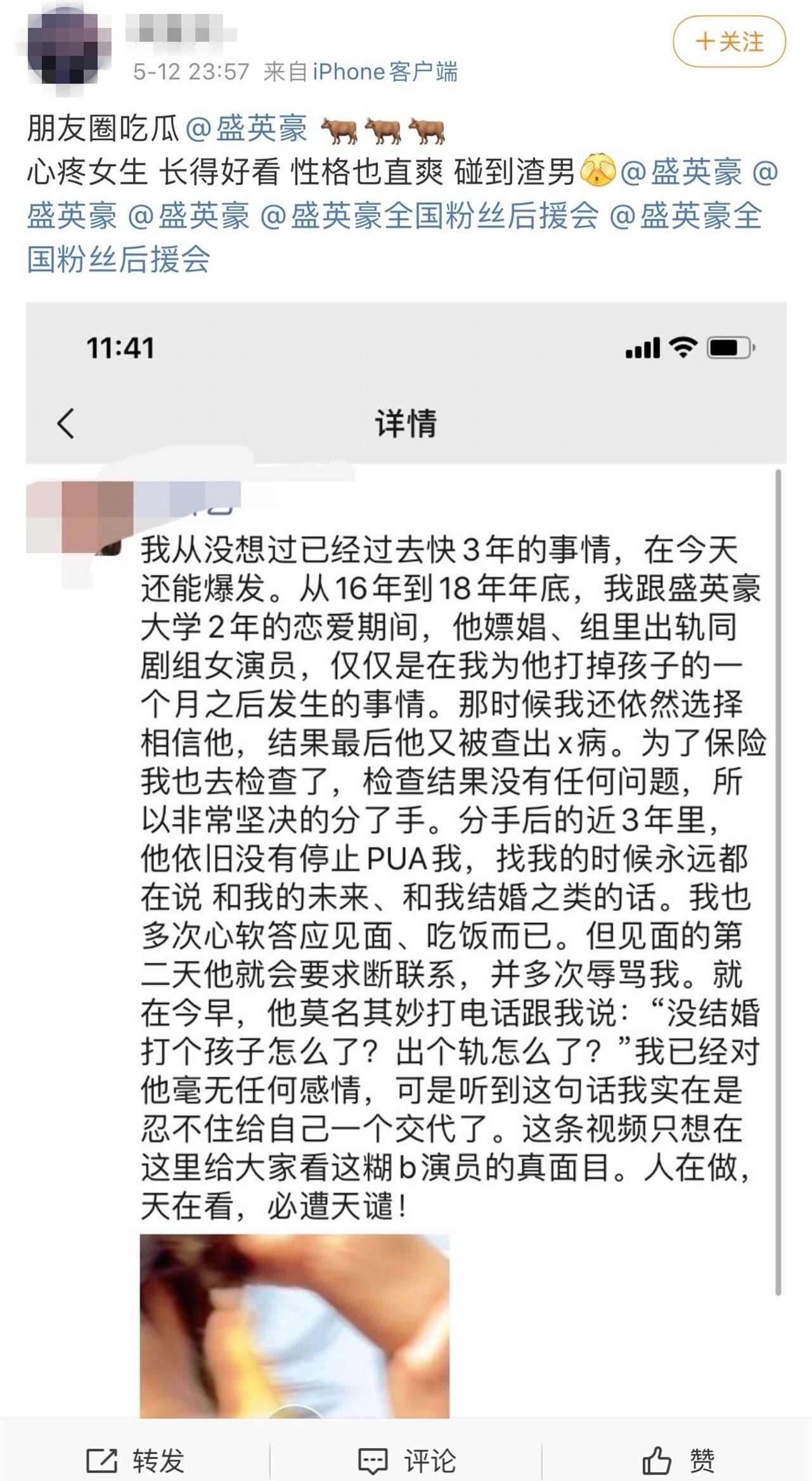Like this post with 赞
This screenshot has height=1481, width=812.
(x=677, y=1461)
